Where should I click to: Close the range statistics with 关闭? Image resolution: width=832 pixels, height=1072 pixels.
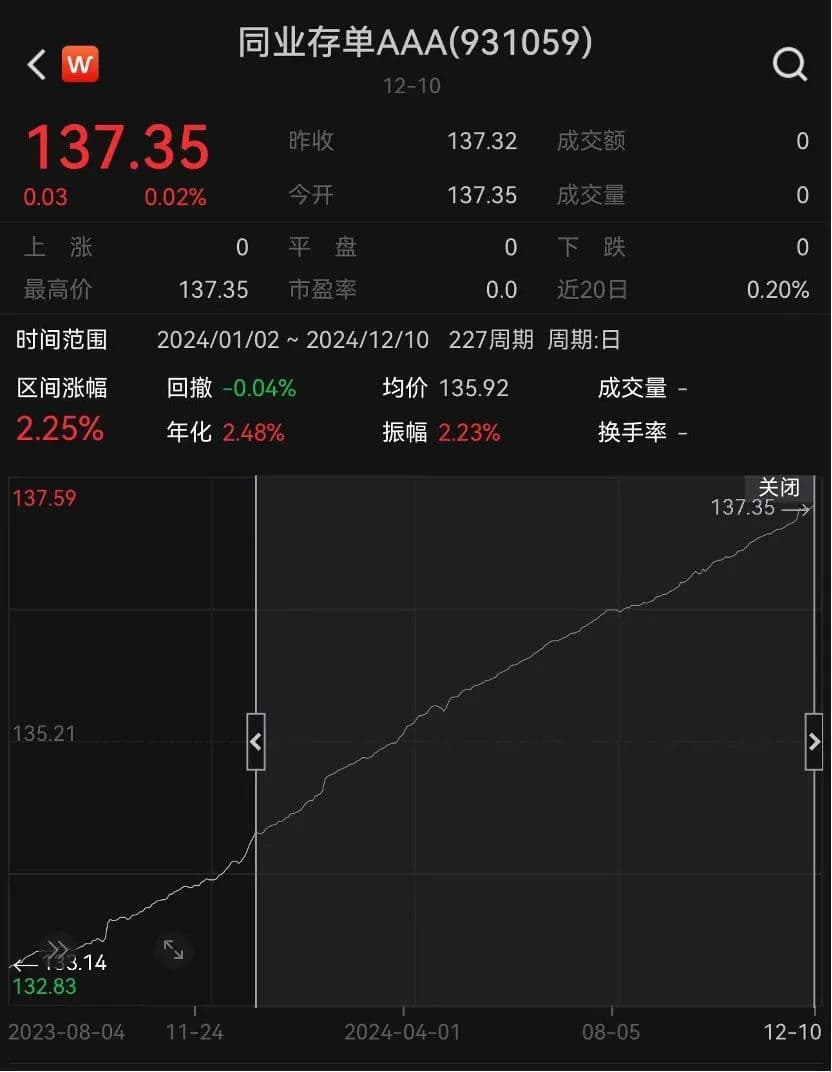[779, 487]
